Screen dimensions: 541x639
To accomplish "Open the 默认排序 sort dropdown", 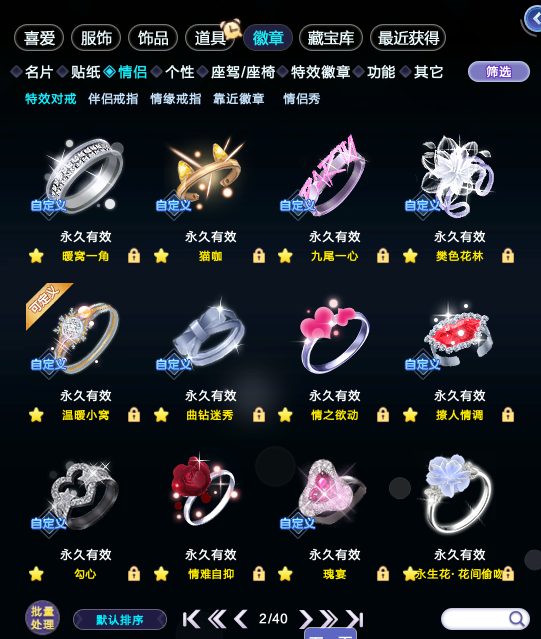I will click(x=120, y=620).
